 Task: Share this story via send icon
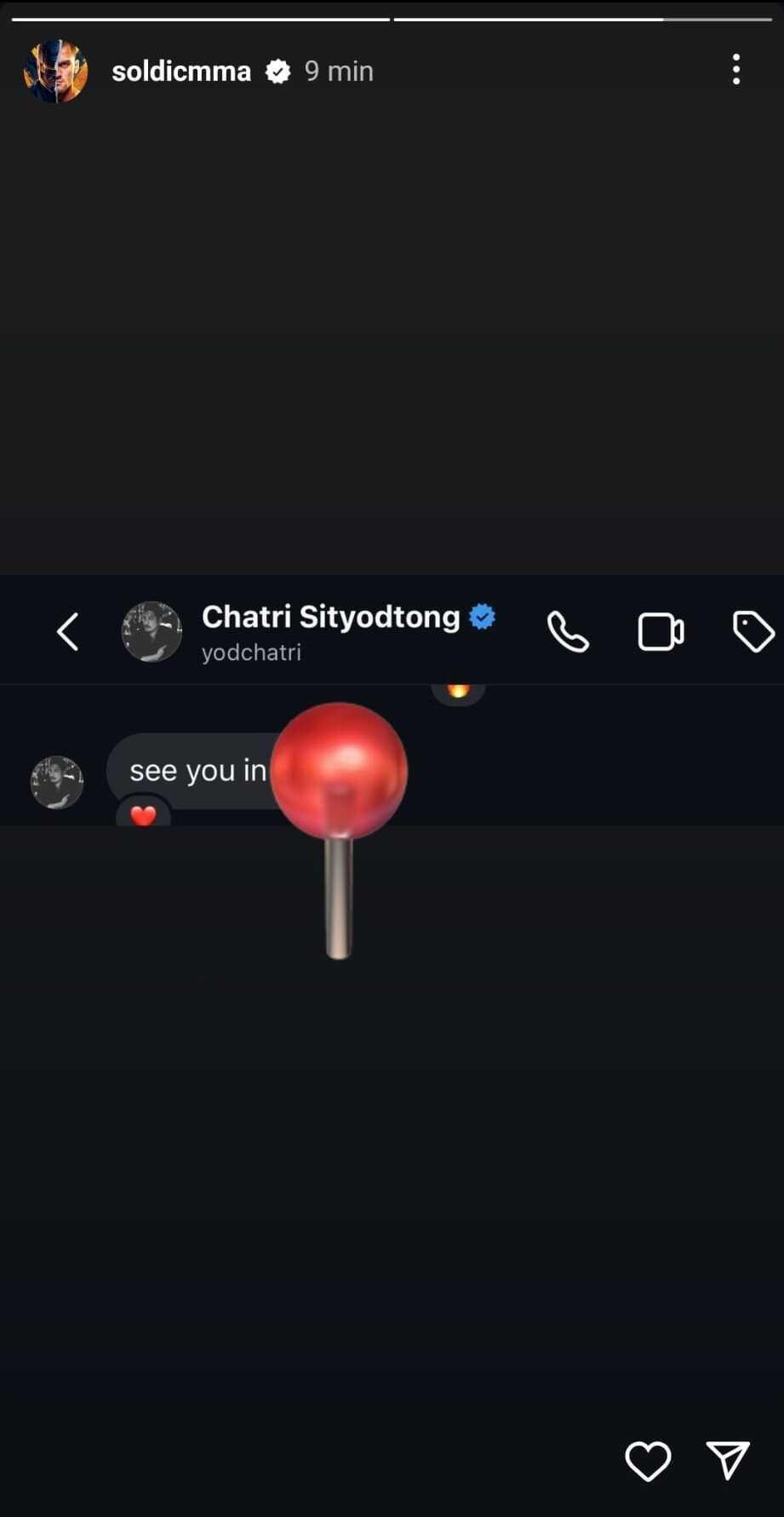[x=728, y=1460]
